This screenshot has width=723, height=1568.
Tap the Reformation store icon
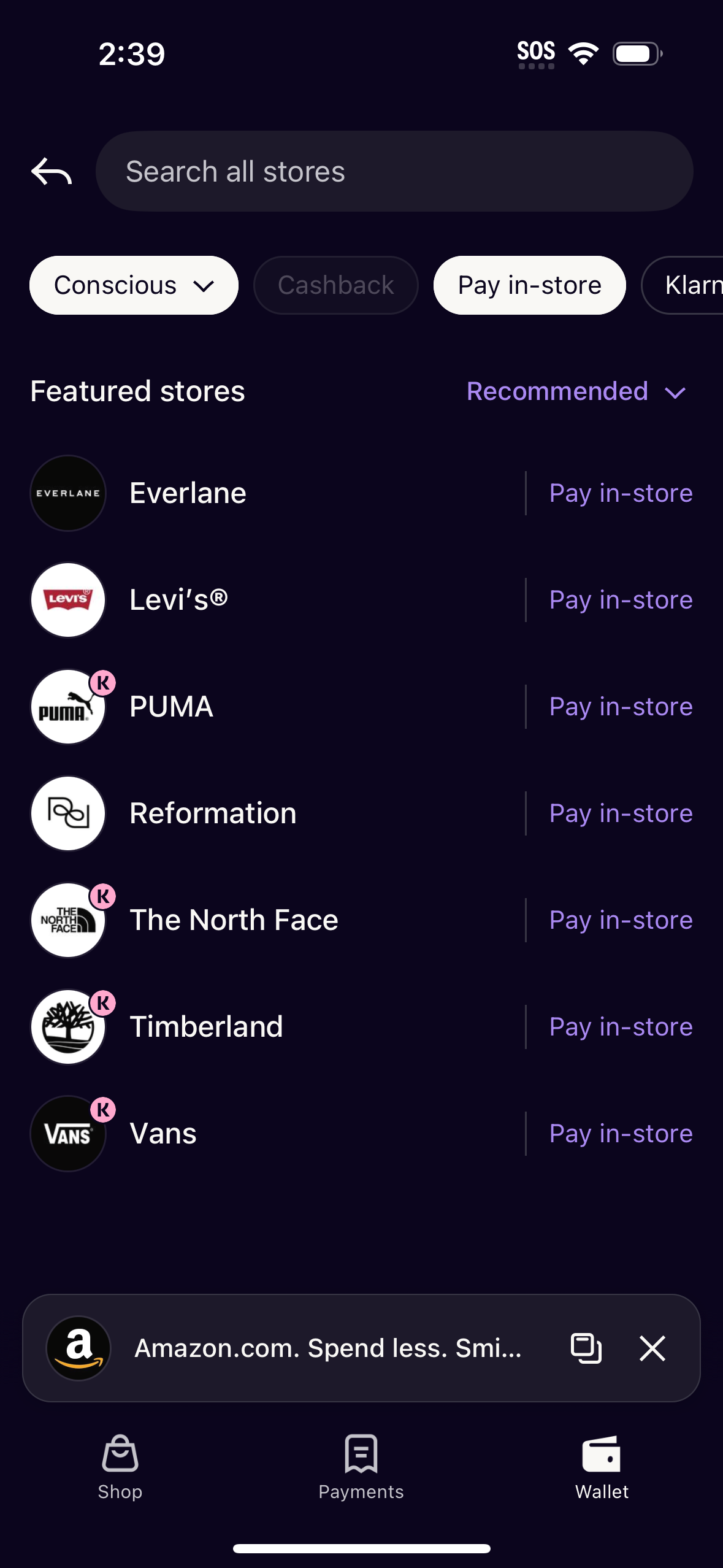[x=67, y=813]
